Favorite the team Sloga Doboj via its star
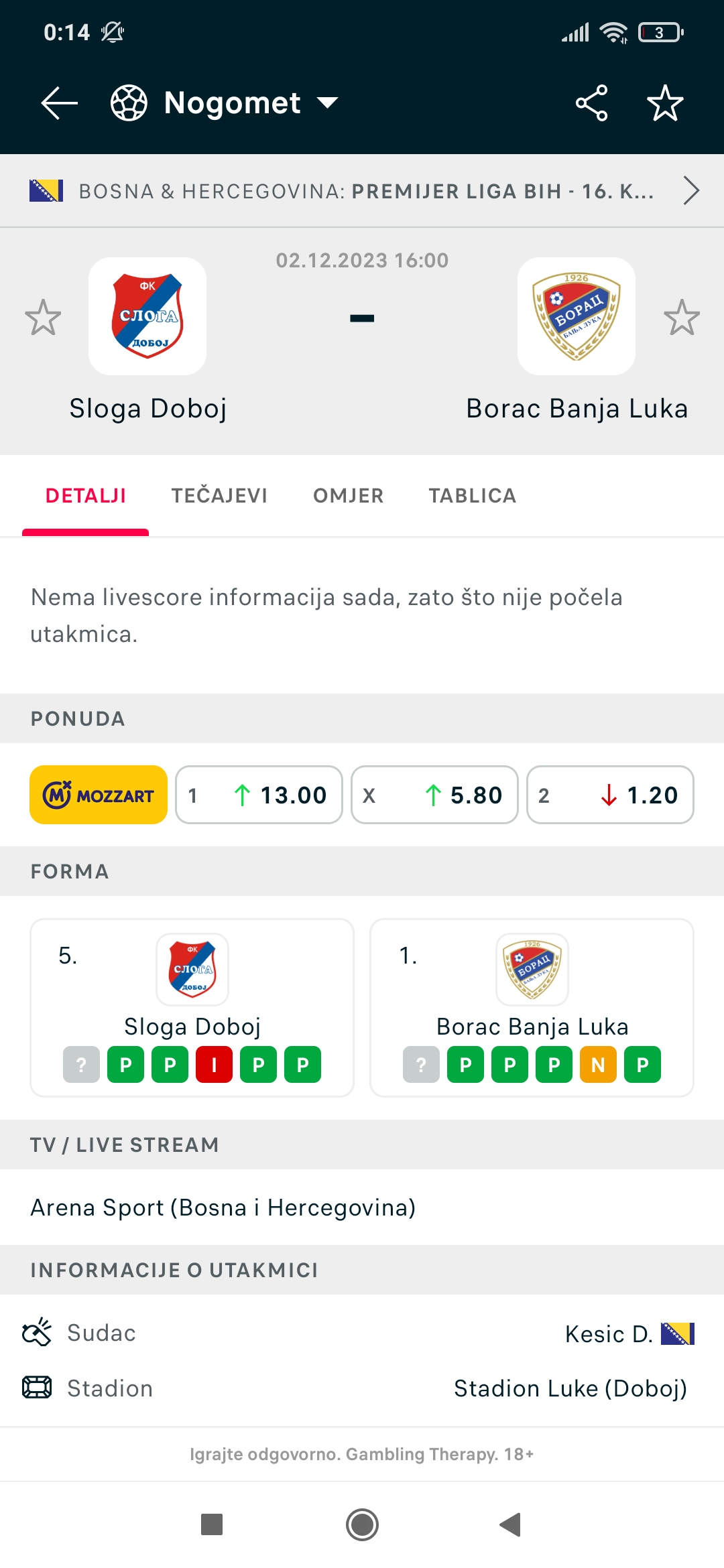This screenshot has width=724, height=1568. tap(43, 317)
